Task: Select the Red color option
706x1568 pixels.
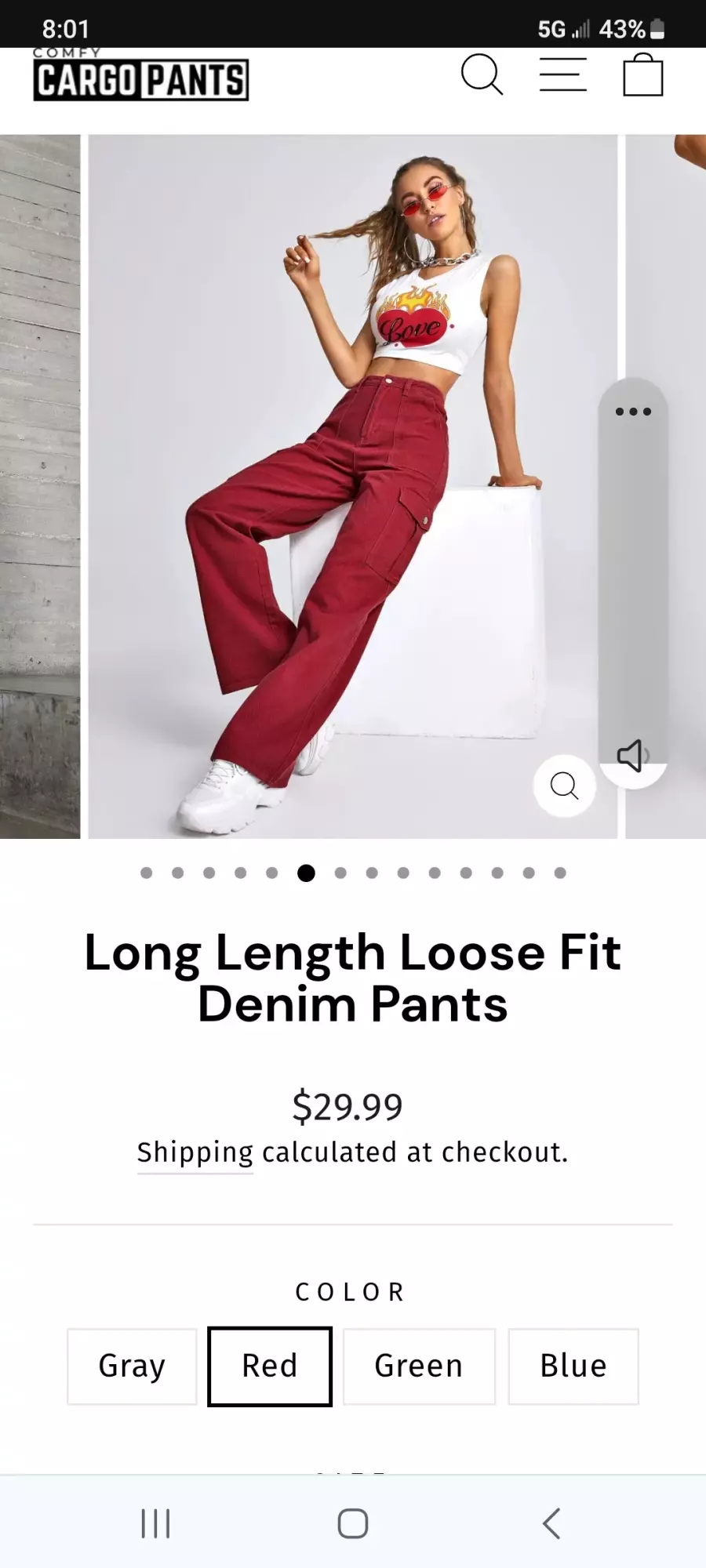Action: click(x=270, y=1367)
